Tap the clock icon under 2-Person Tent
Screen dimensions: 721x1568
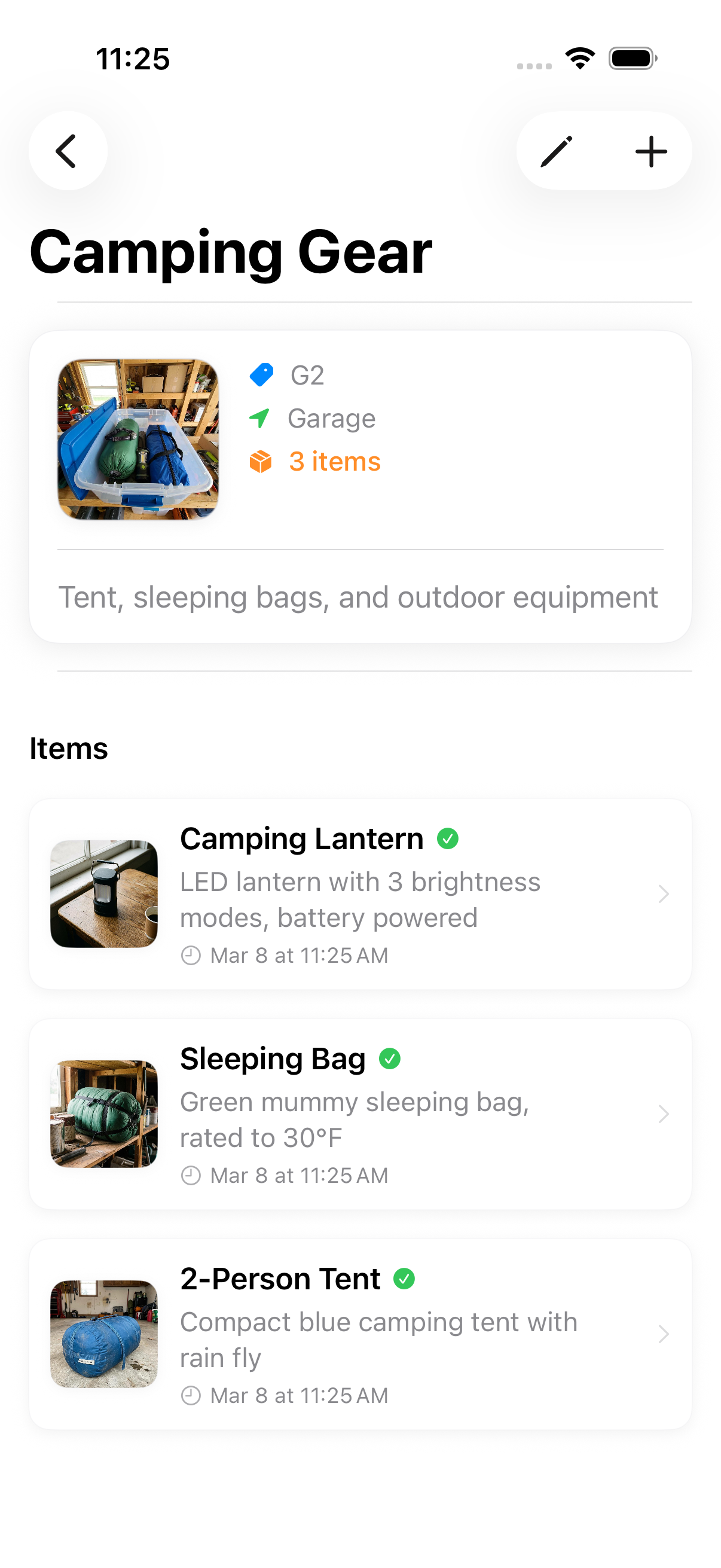coord(191,1395)
